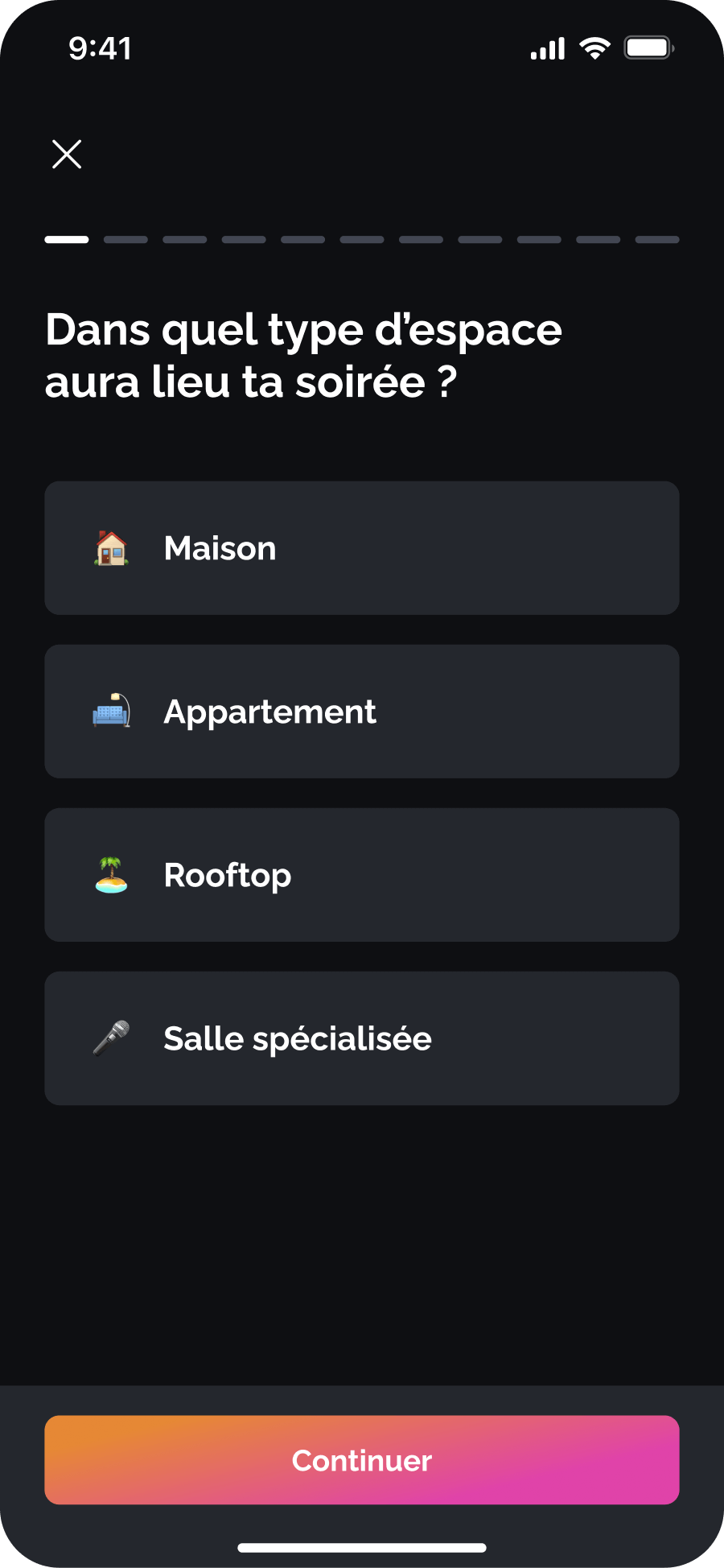Tap the Continuer button
Viewport: 724px width, 1568px height.
tap(362, 1460)
